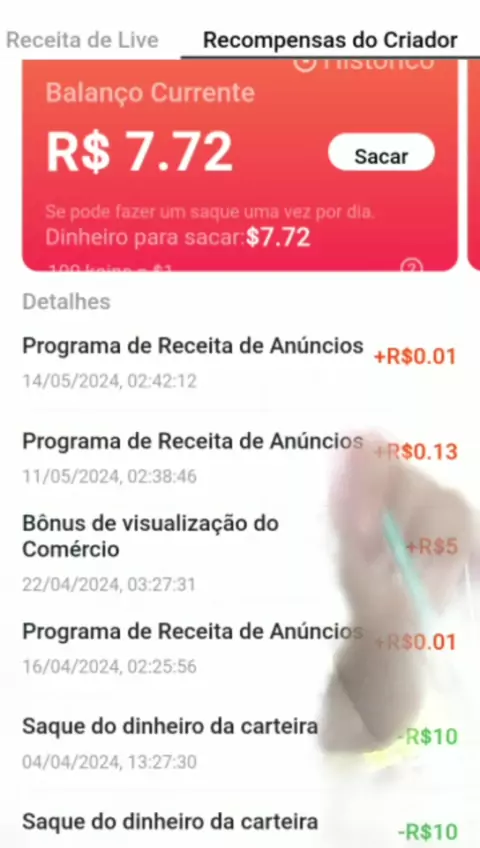The width and height of the screenshot is (480, 848).
Task: Open the help question mark on the balance card
Action: click(x=412, y=266)
